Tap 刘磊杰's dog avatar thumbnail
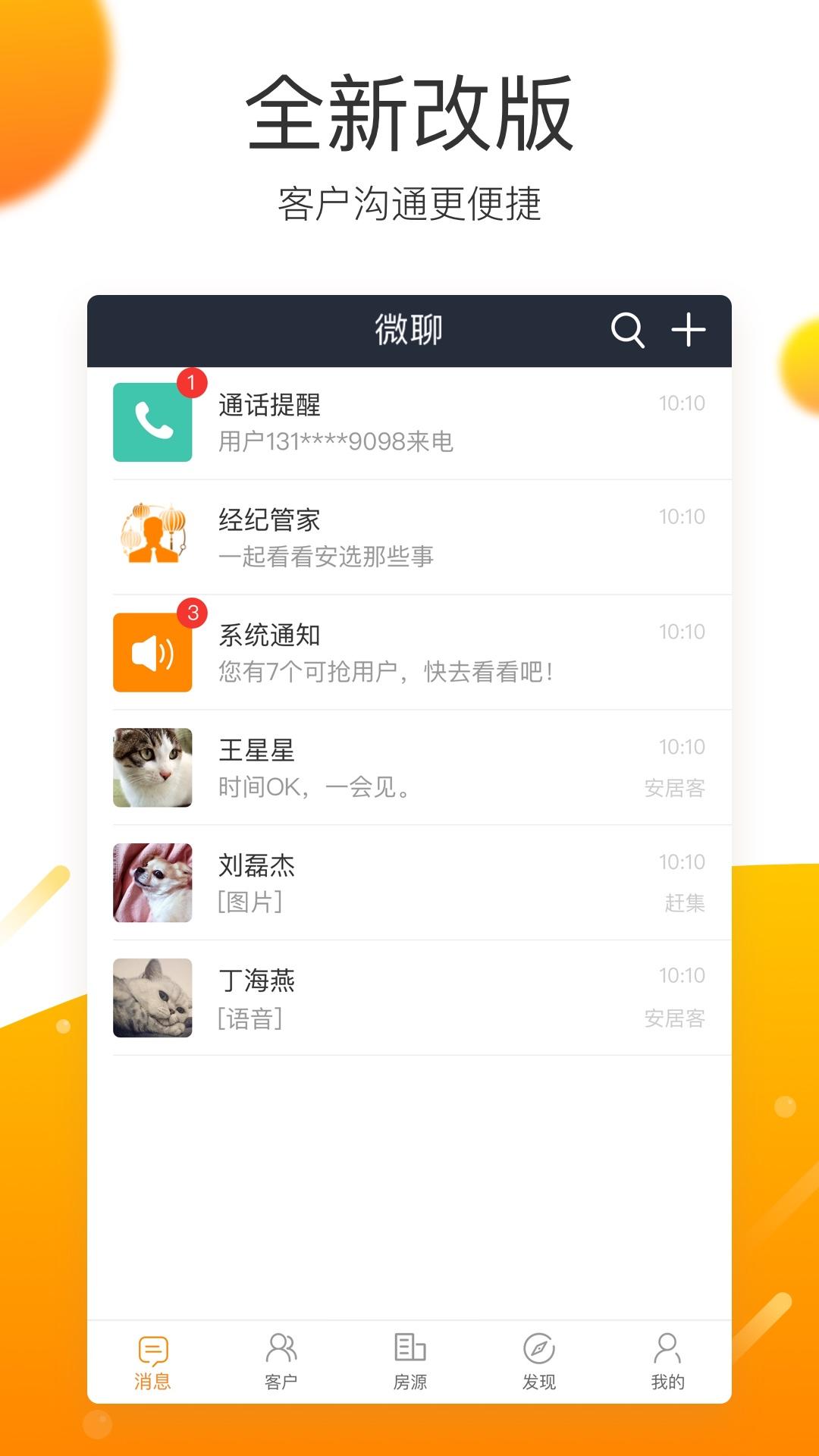The height and width of the screenshot is (1456, 819). tap(152, 883)
